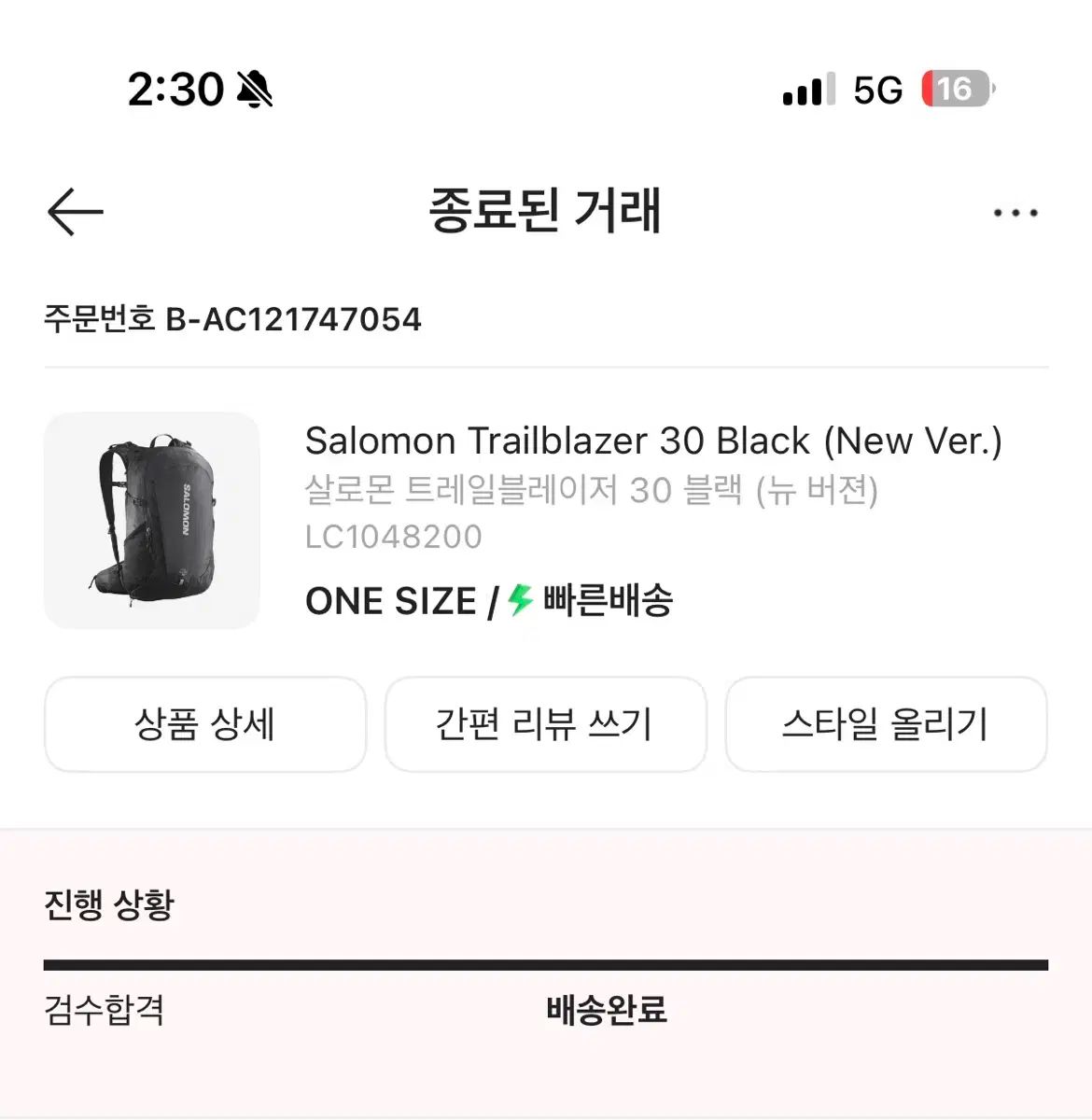Write a quick review via 간편 리뷰 쓰기
Viewport: 1092px width, 1120px height.
[x=545, y=724]
